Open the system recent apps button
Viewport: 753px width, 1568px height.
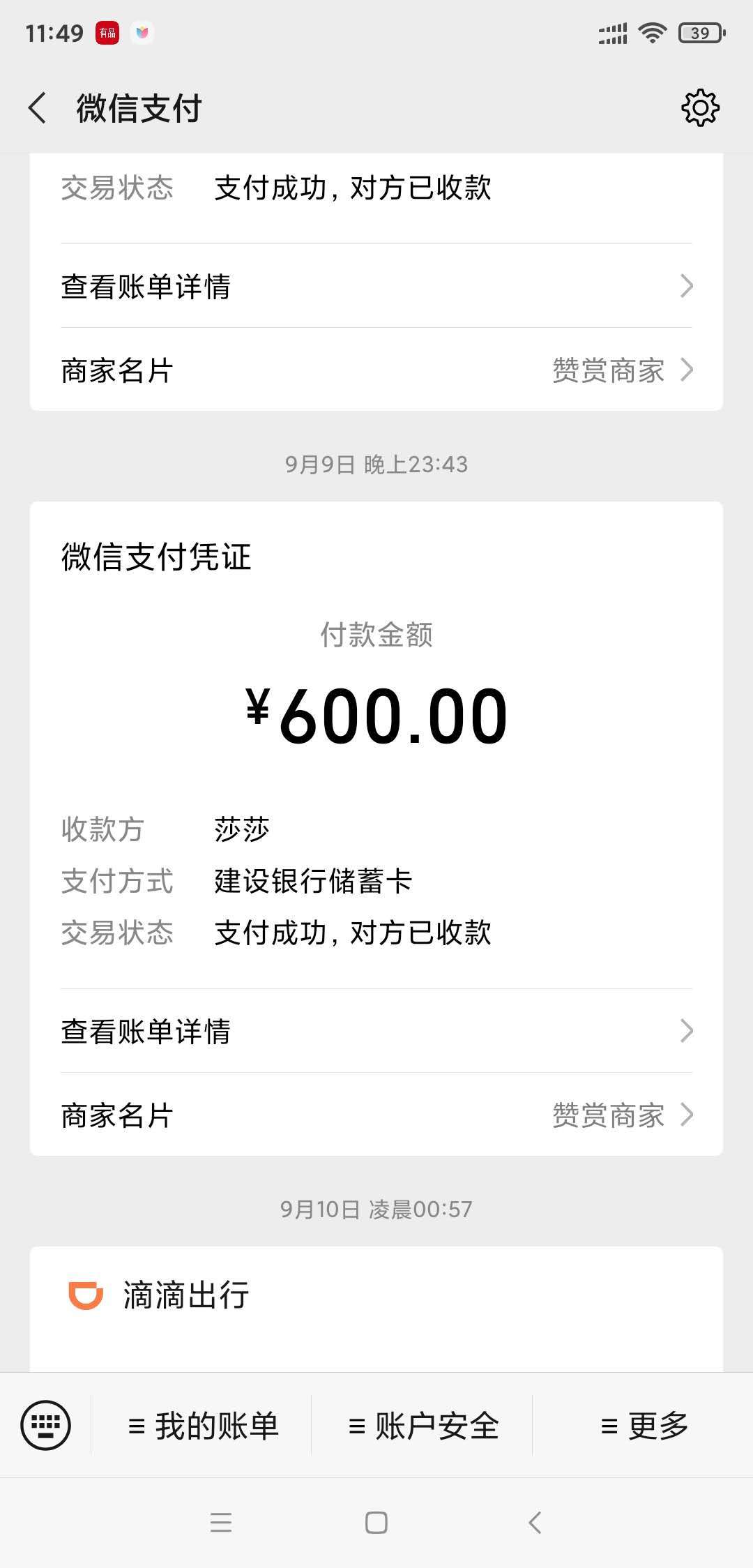coord(220,1522)
